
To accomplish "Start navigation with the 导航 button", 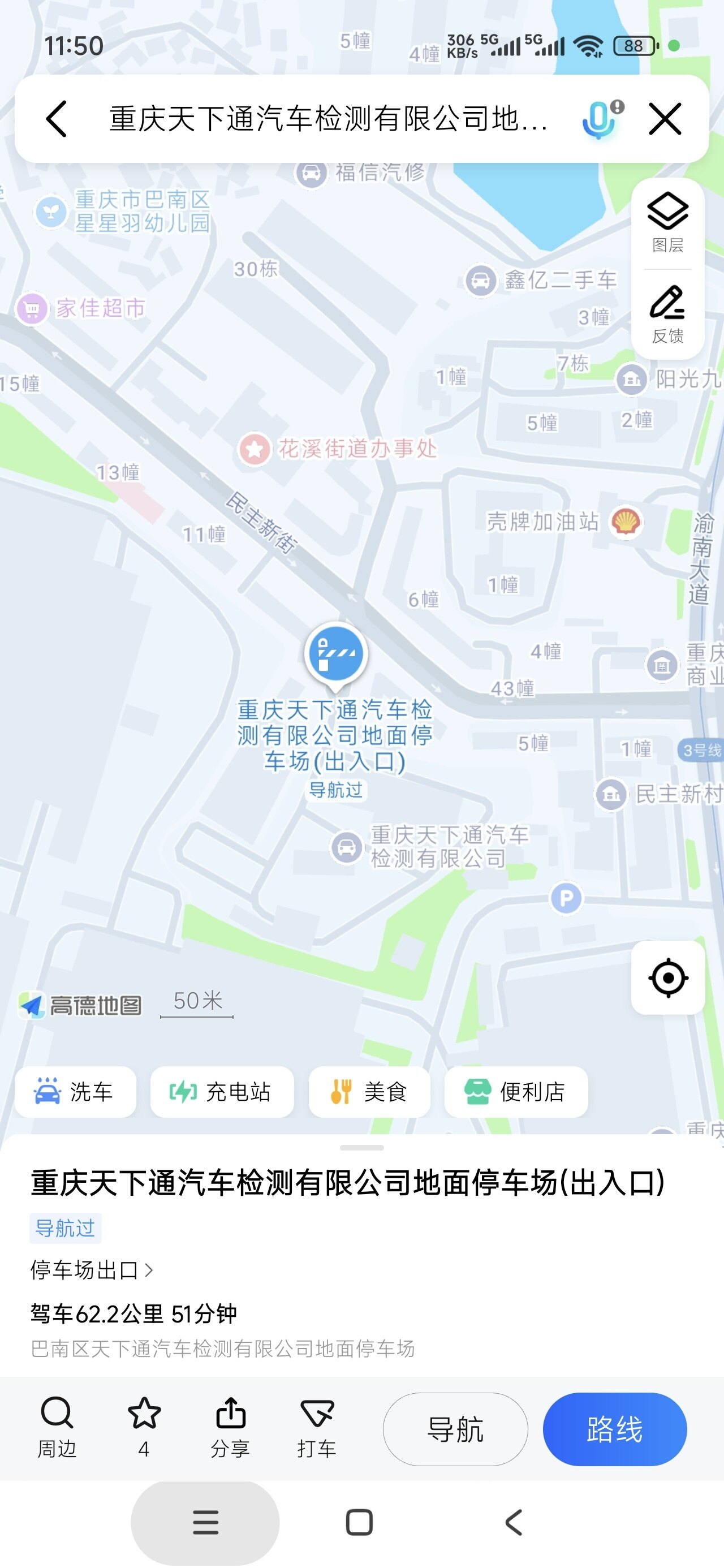I will point(455,1429).
